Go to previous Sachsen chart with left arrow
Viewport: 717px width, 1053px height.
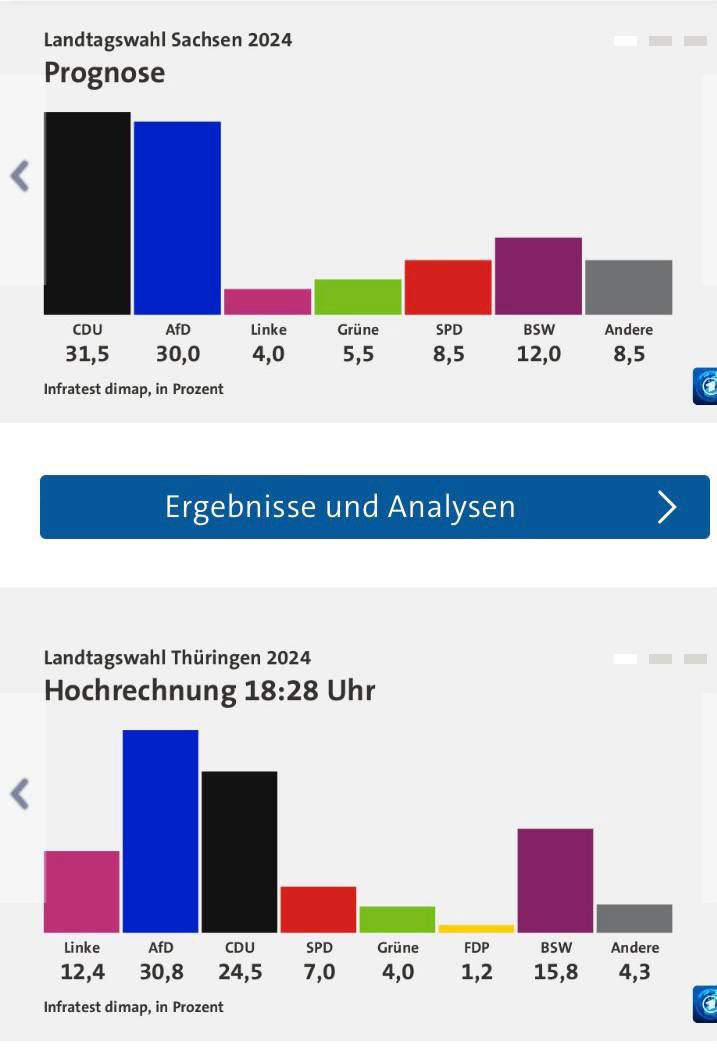click(20, 176)
